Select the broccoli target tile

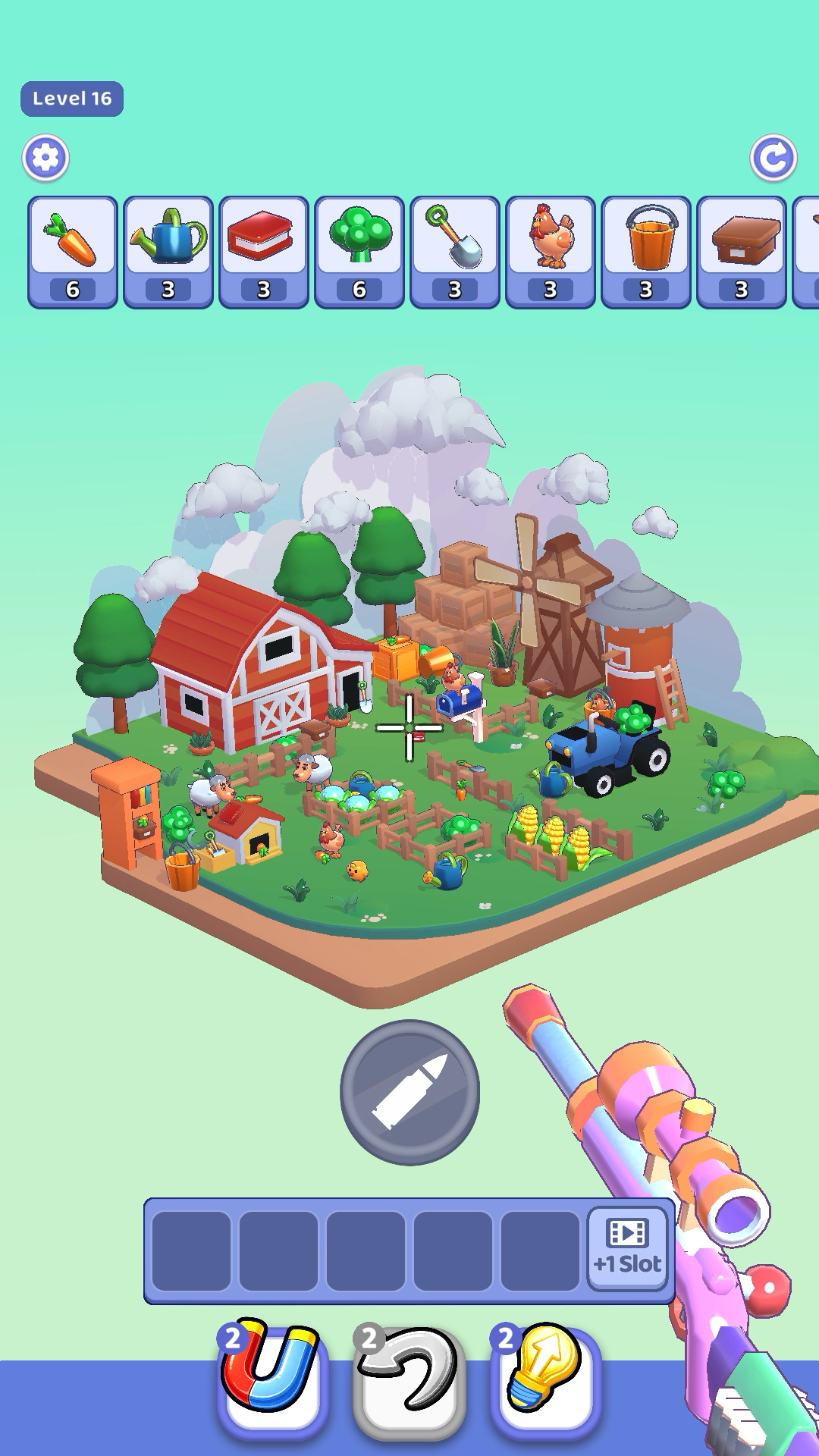(x=359, y=252)
